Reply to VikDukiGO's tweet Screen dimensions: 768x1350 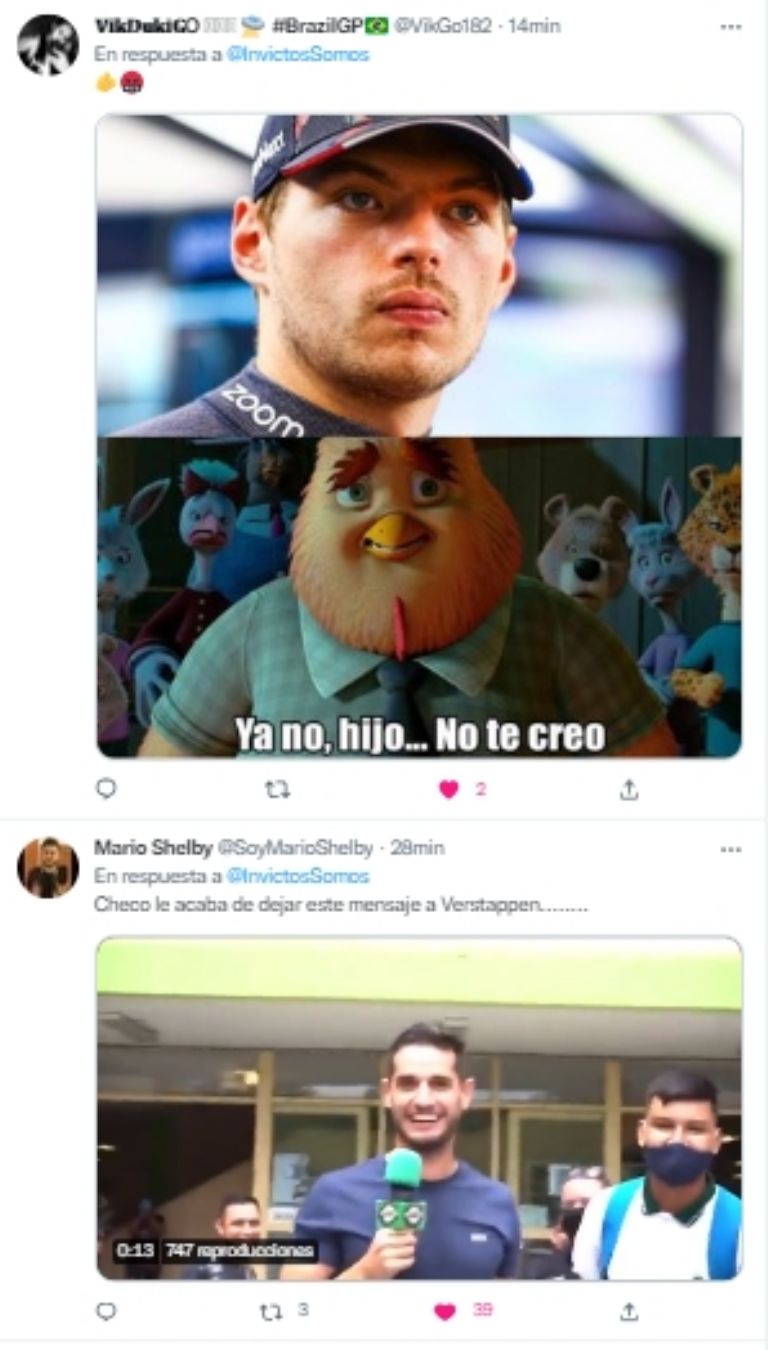point(106,789)
